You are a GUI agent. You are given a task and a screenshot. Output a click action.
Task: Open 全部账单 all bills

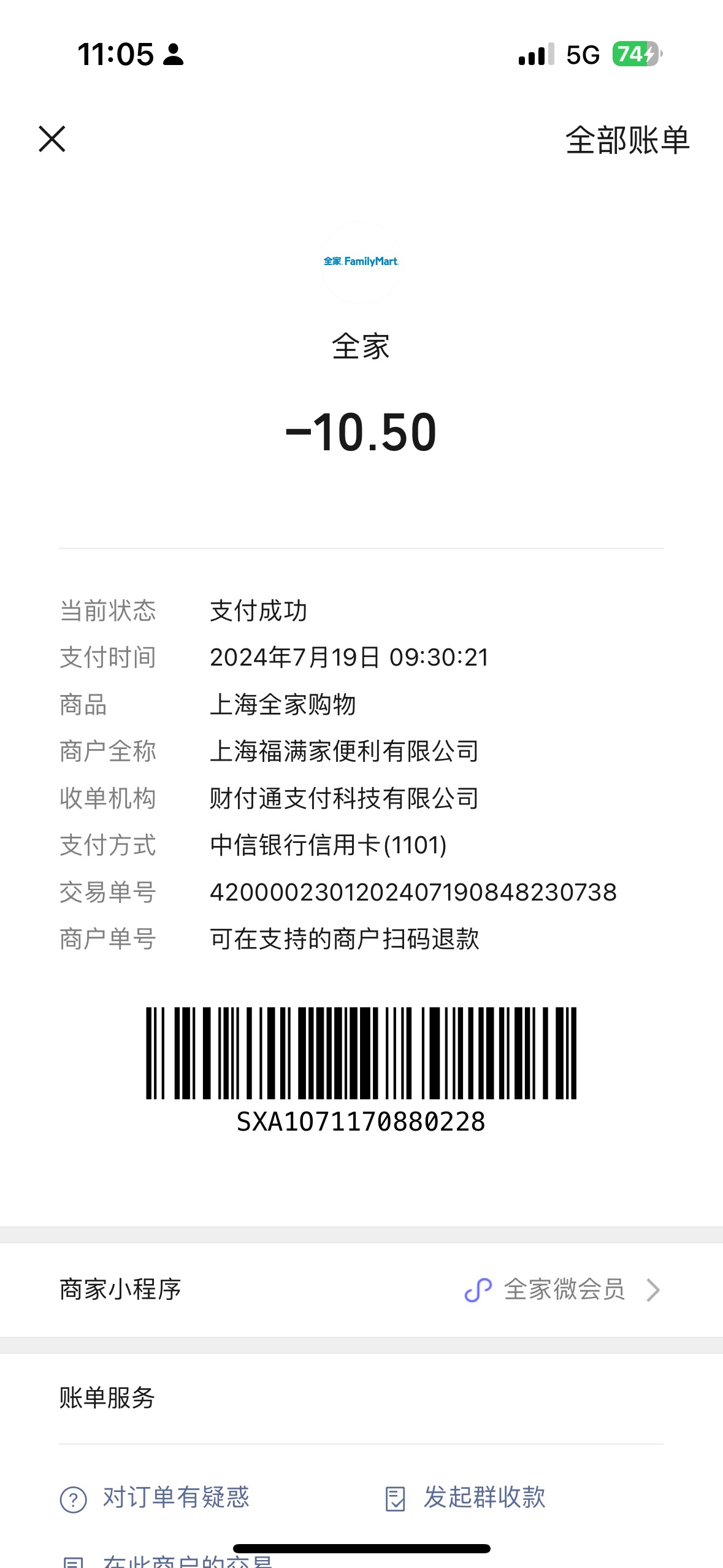point(627,140)
